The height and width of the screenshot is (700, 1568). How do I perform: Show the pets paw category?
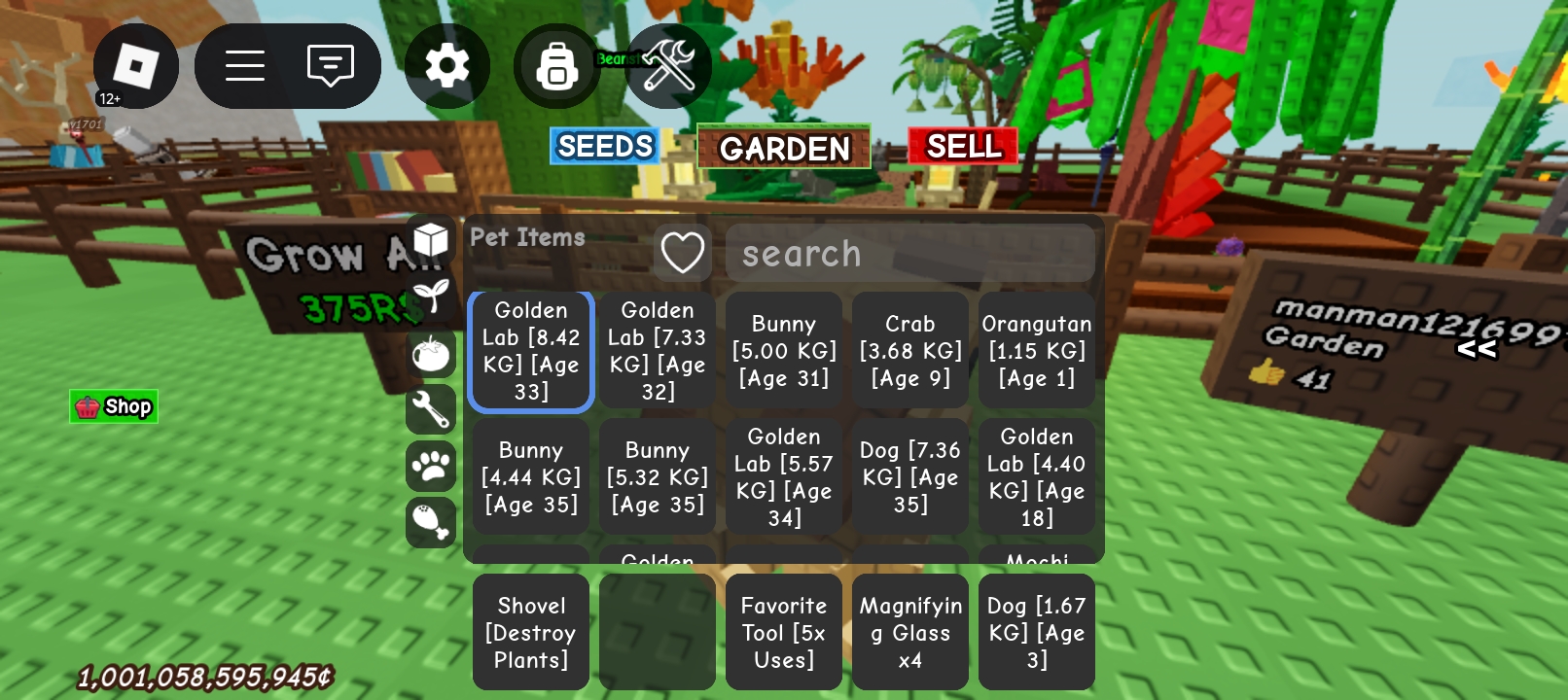pos(431,466)
